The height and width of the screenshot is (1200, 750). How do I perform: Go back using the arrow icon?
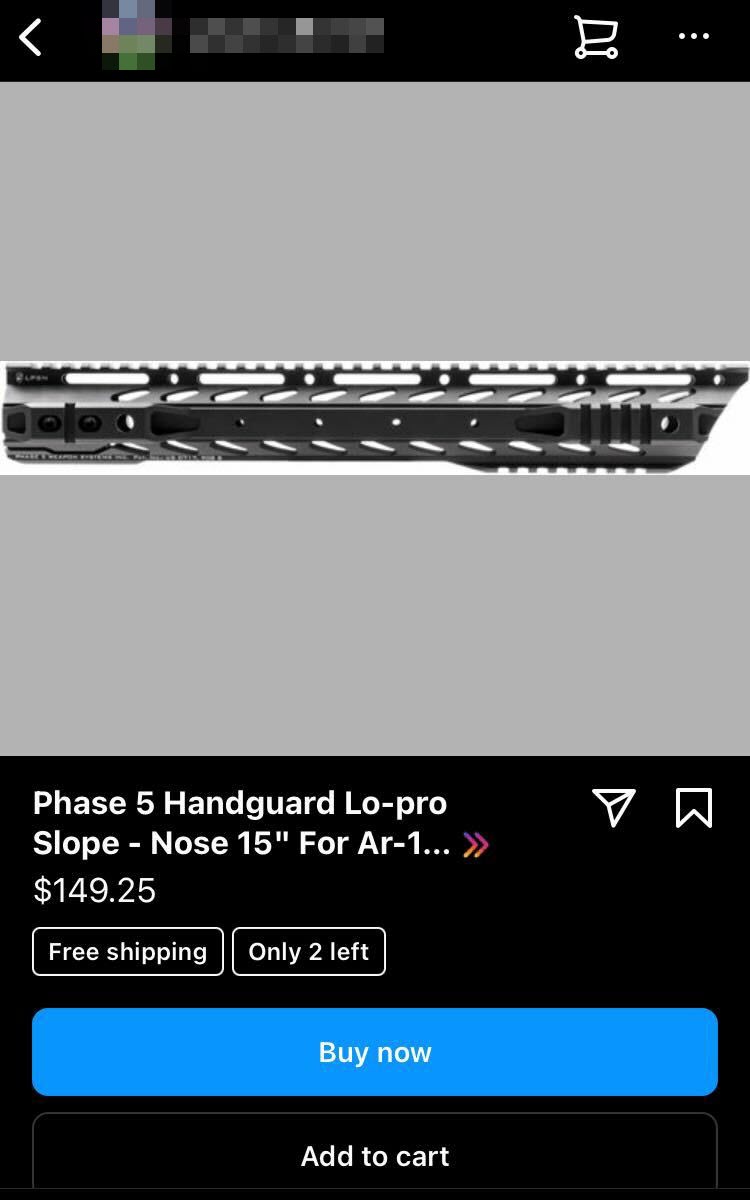[31, 38]
